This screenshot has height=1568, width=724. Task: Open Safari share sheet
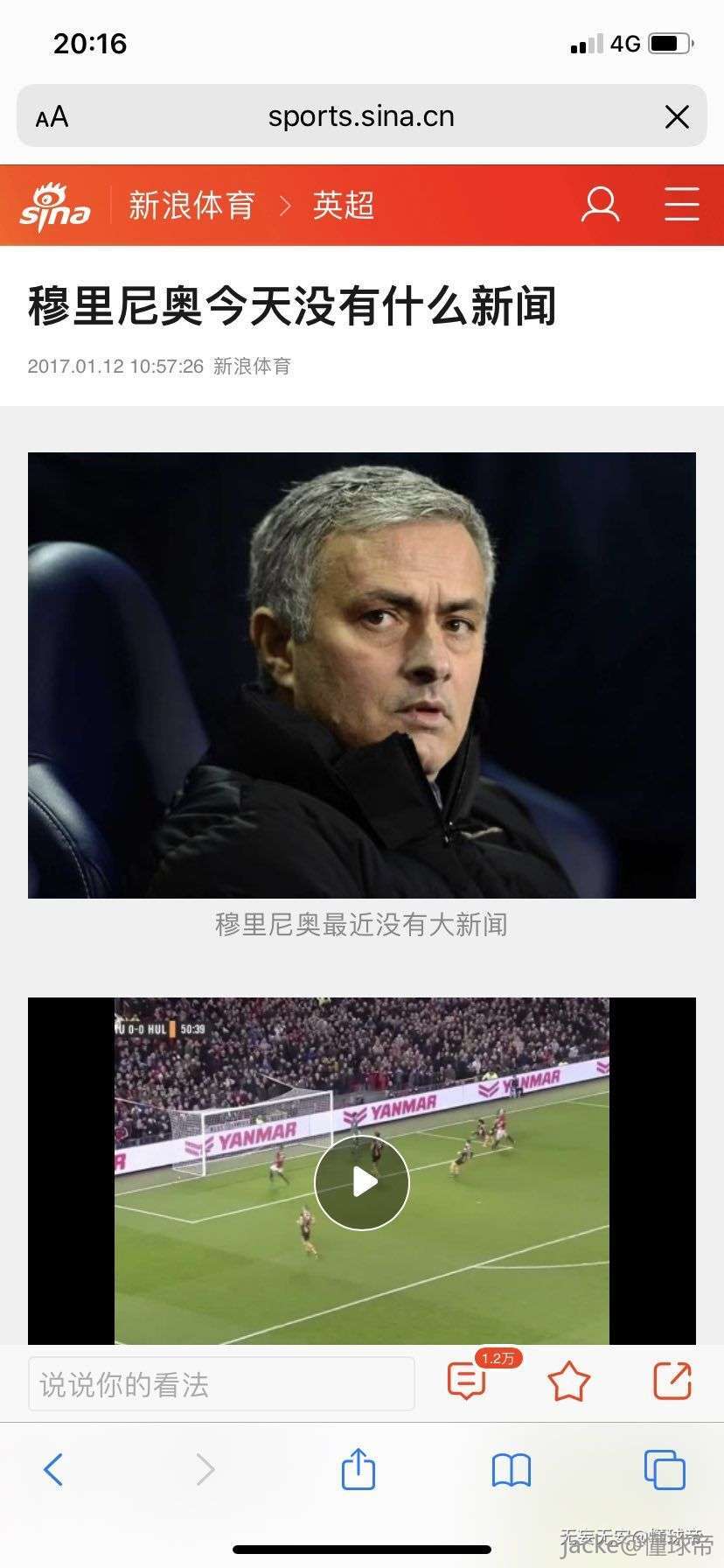tap(359, 1468)
